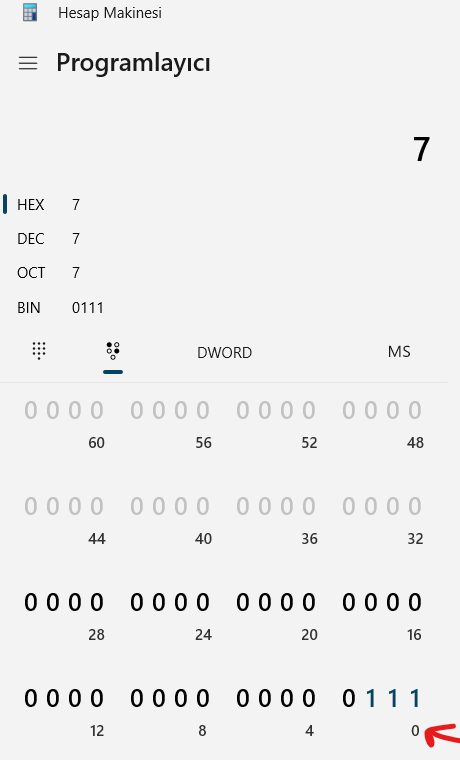Open the hamburger navigation menu
Image resolution: width=460 pixels, height=760 pixels.
tap(28, 63)
